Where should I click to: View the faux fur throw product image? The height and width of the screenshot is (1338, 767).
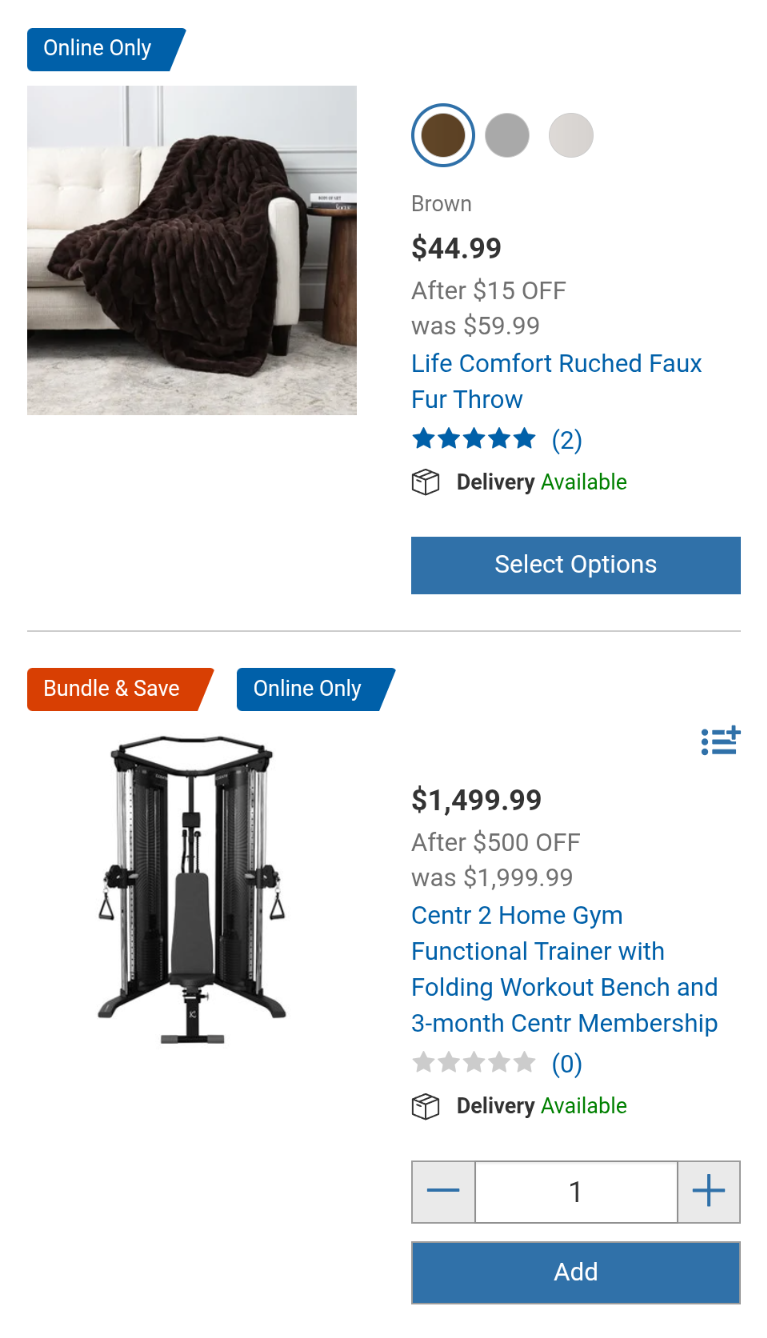(192, 250)
